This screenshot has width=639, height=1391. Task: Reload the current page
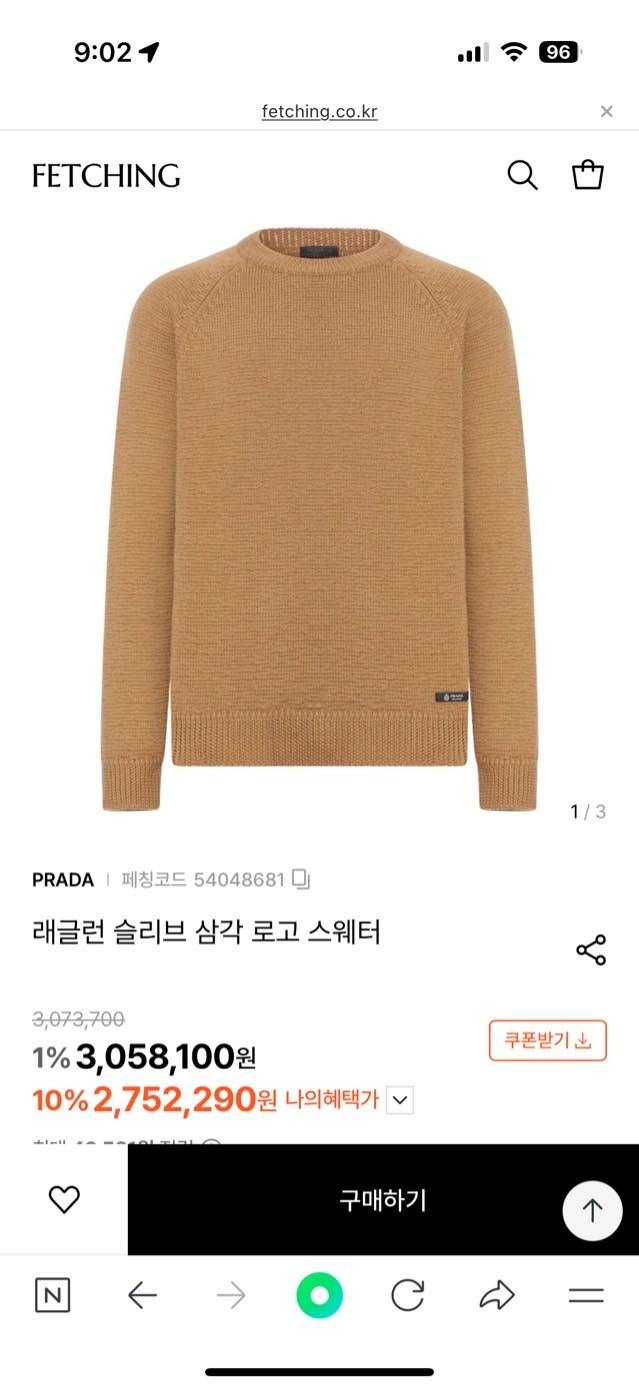click(407, 1296)
